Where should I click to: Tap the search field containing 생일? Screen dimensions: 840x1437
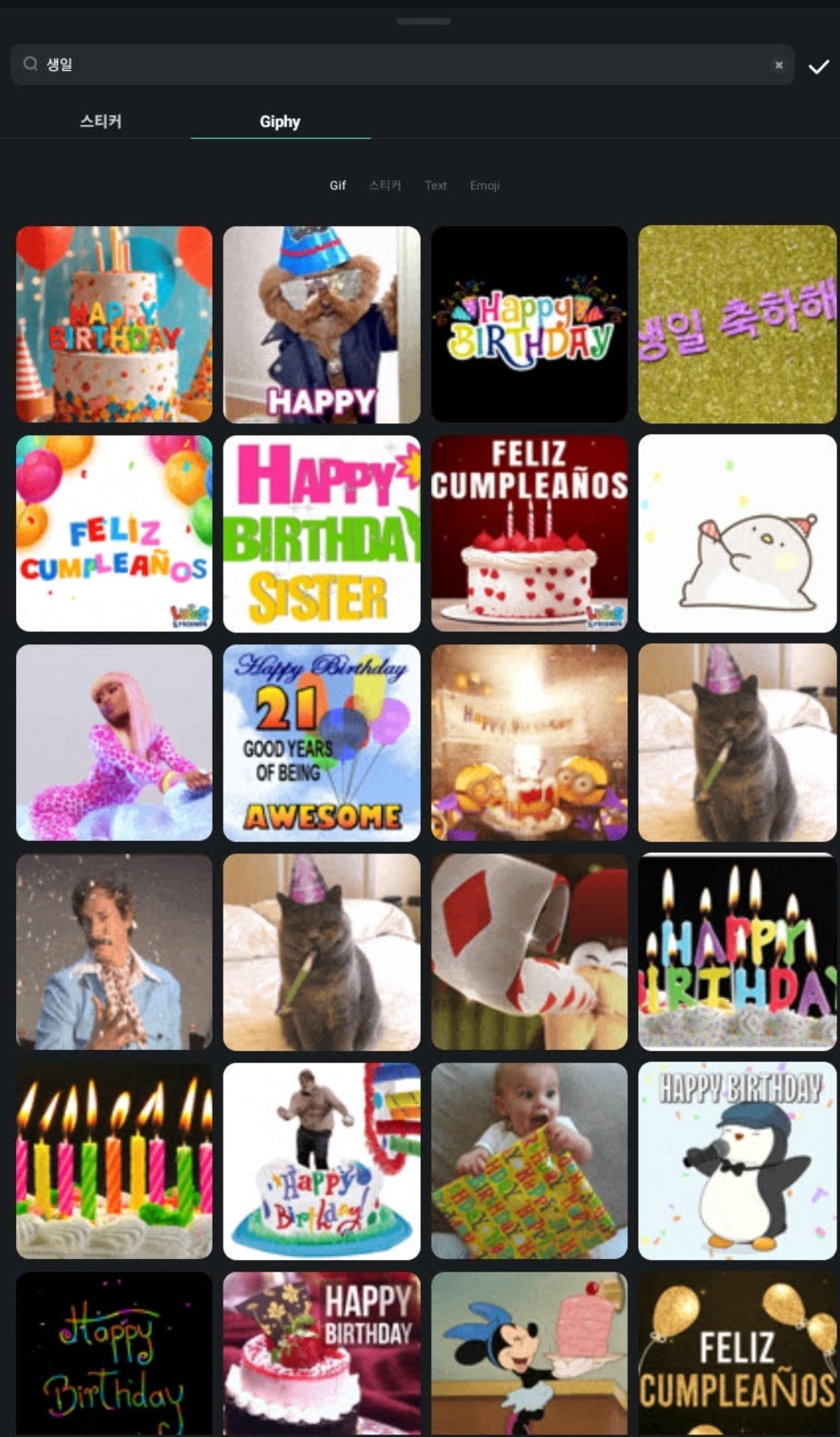[396, 65]
